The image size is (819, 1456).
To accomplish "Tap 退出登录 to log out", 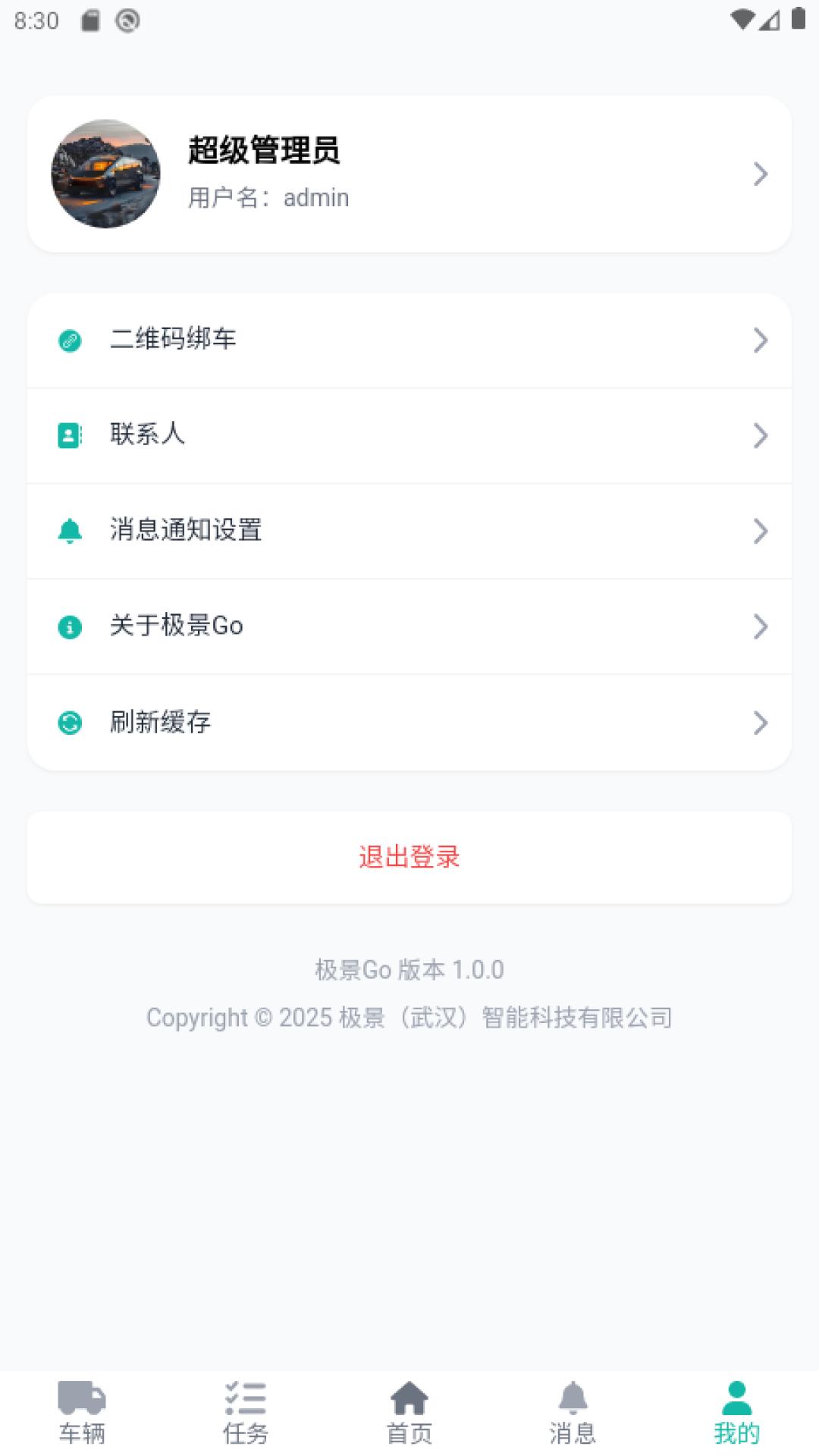I will (409, 857).
